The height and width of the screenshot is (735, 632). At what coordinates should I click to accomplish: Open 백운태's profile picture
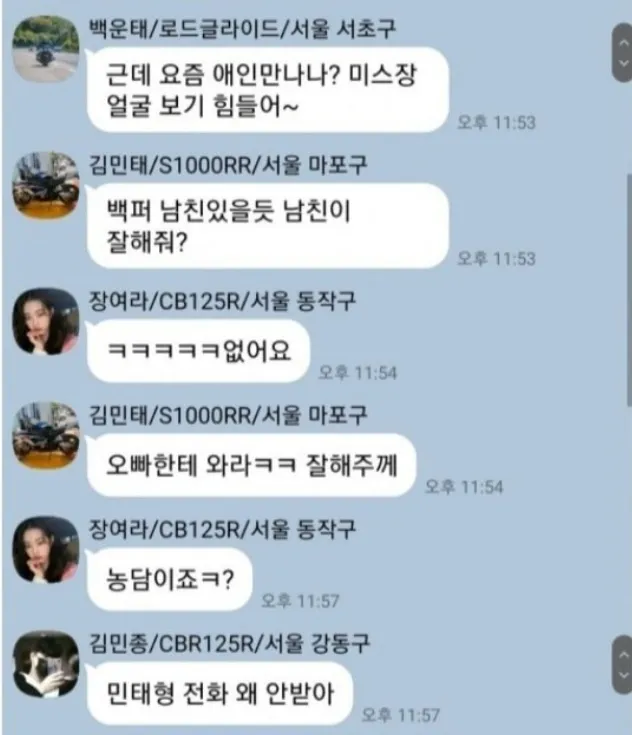(x=45, y=52)
